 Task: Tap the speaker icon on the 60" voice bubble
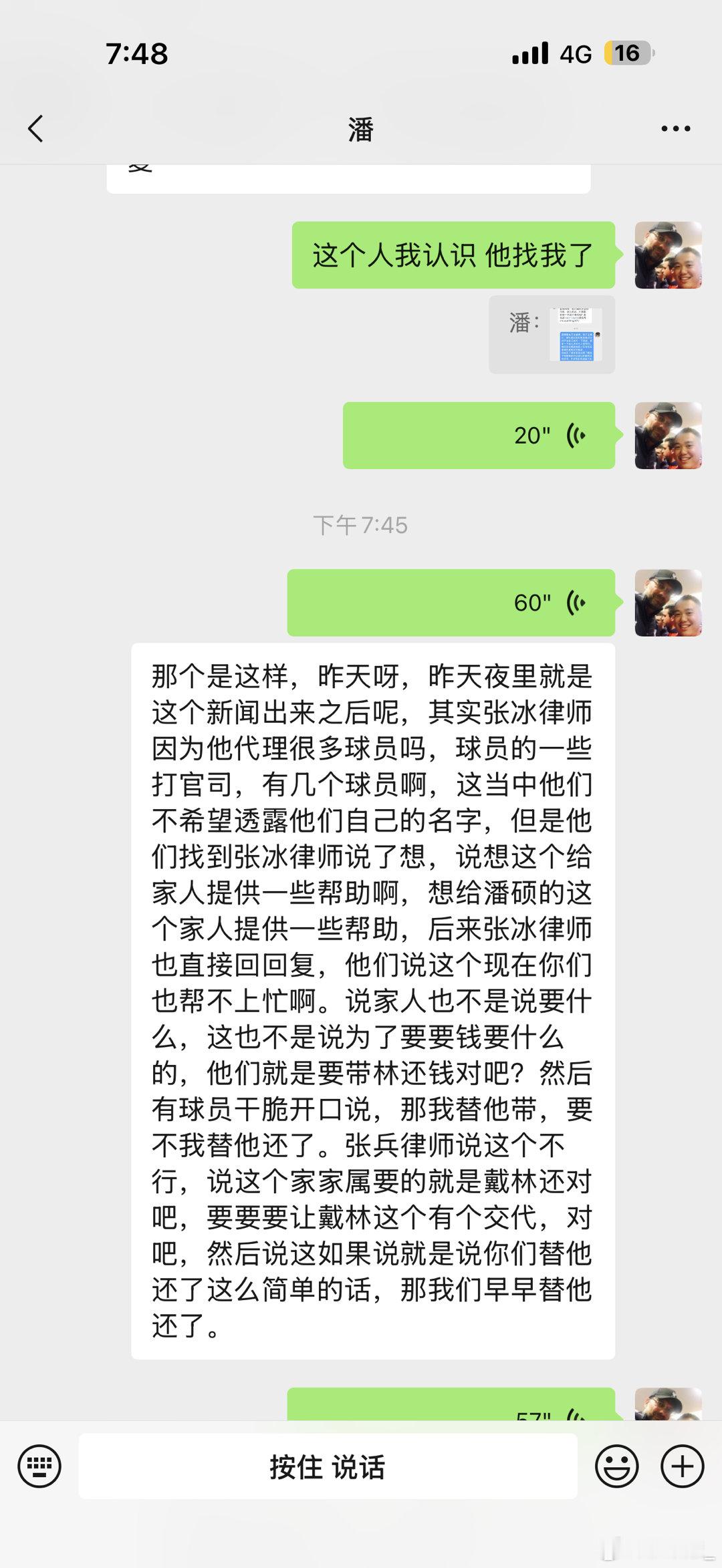[x=576, y=603]
